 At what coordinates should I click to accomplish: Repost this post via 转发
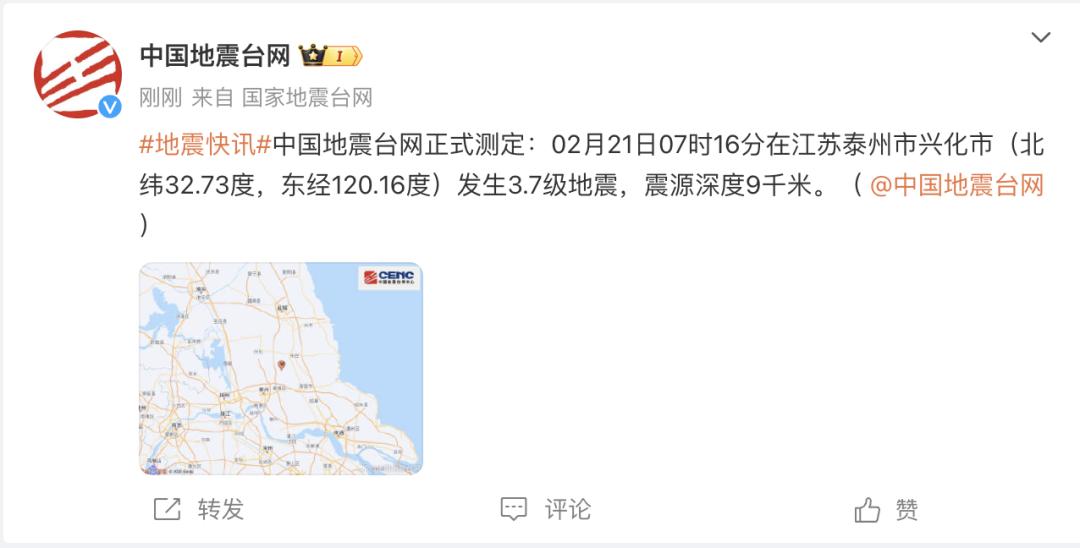click(x=199, y=509)
